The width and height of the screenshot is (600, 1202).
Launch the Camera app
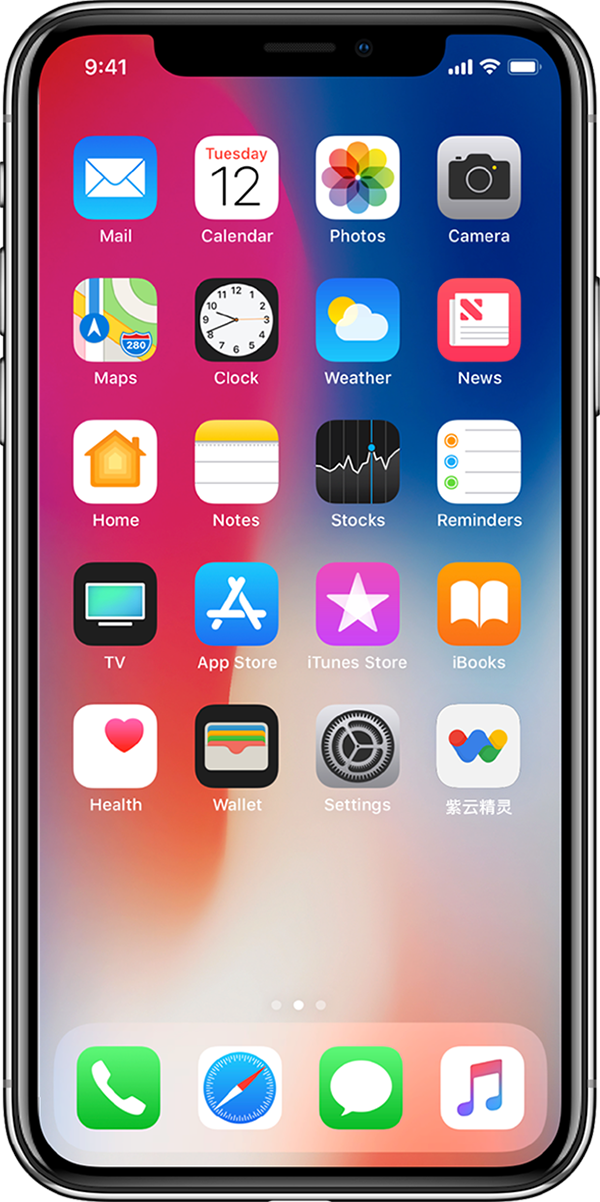tap(478, 178)
